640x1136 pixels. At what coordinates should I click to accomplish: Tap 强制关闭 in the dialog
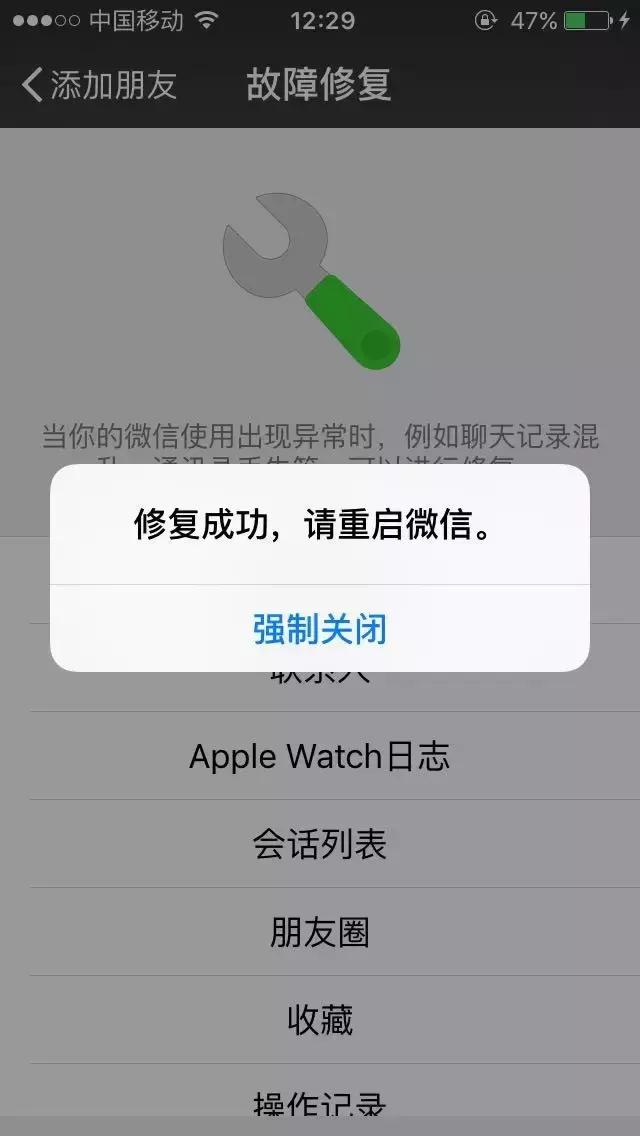[320, 629]
